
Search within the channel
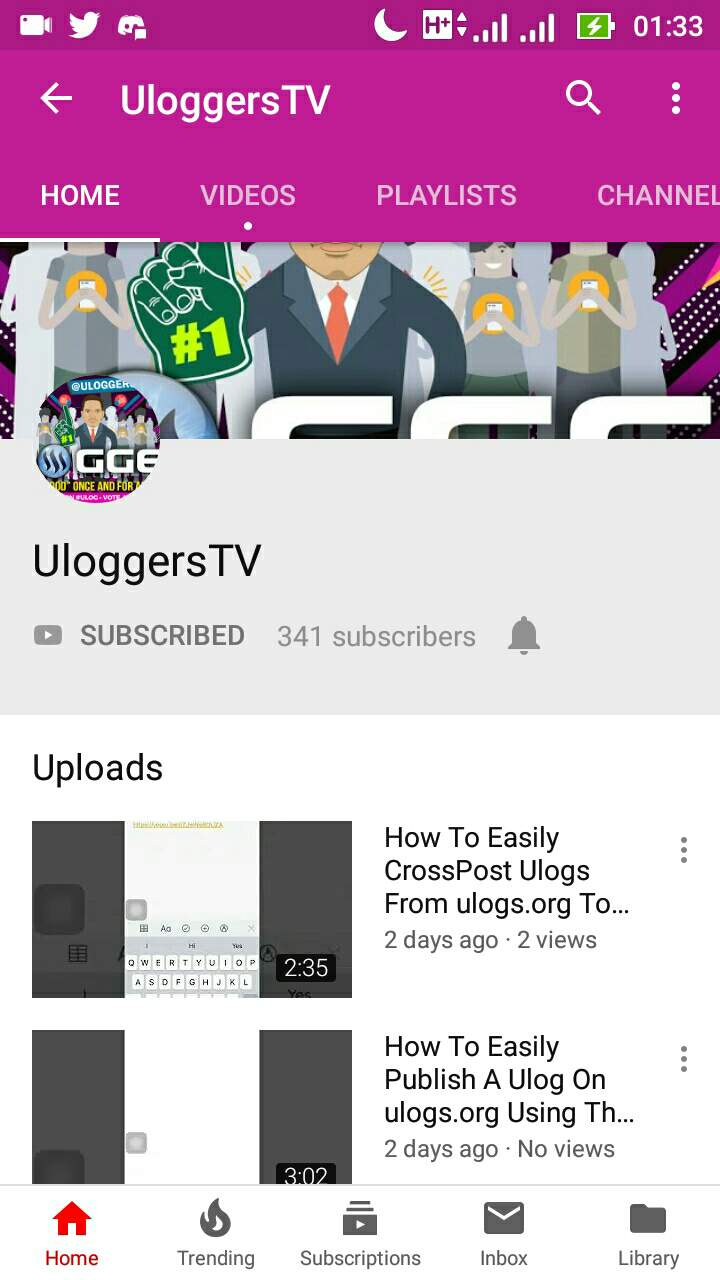pyautogui.click(x=583, y=99)
